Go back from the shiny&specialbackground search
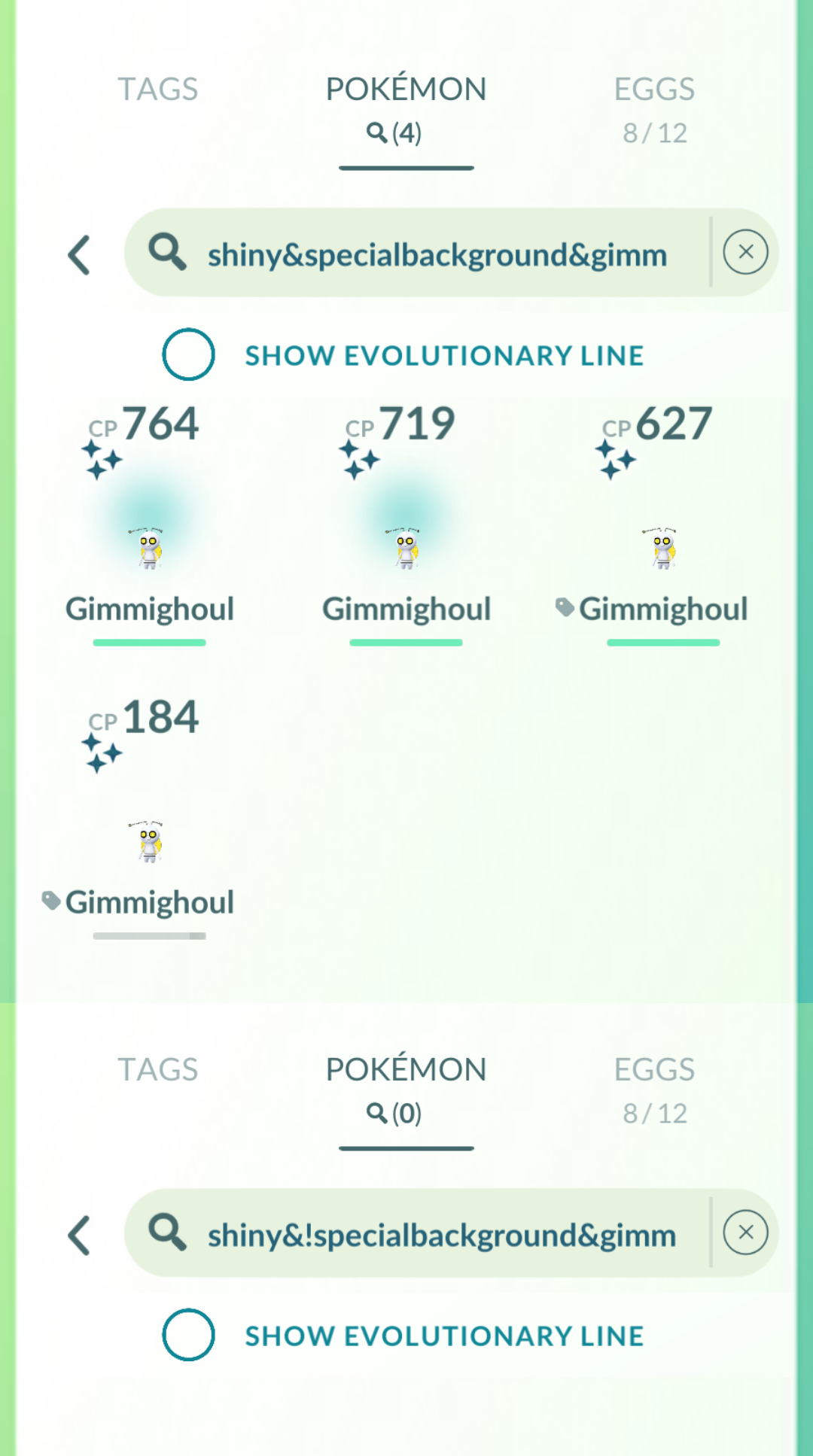813x1456 pixels. 80,255
